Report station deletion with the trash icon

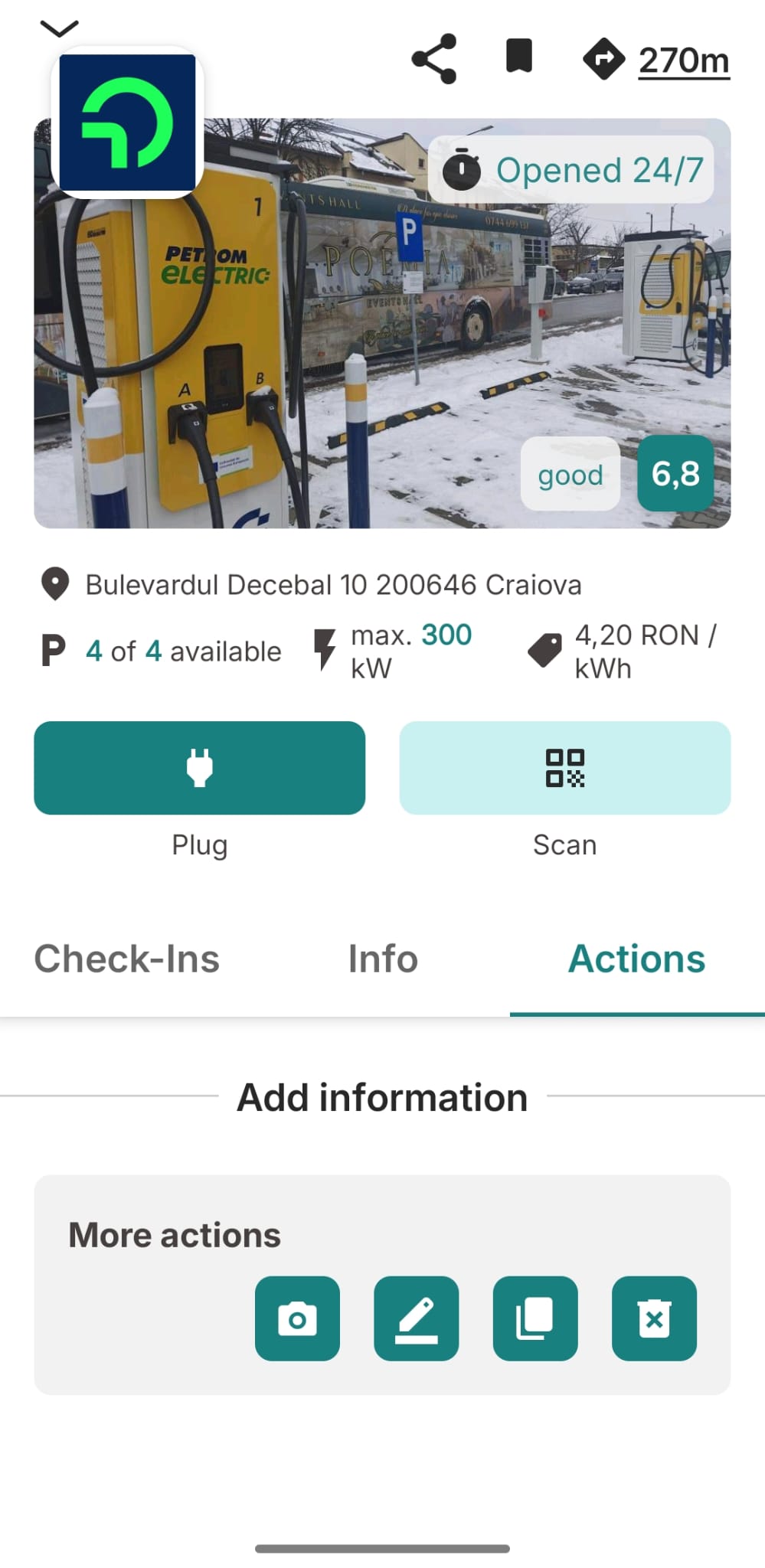[654, 1318]
